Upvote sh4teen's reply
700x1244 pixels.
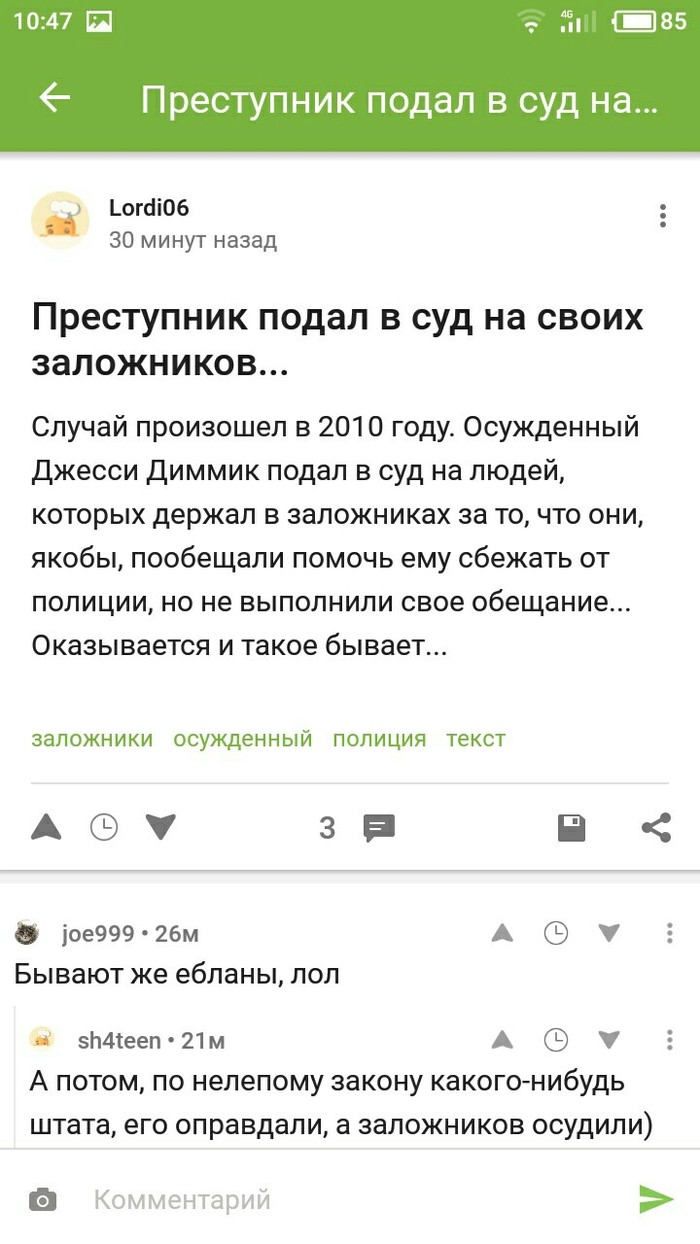[x=502, y=1040]
